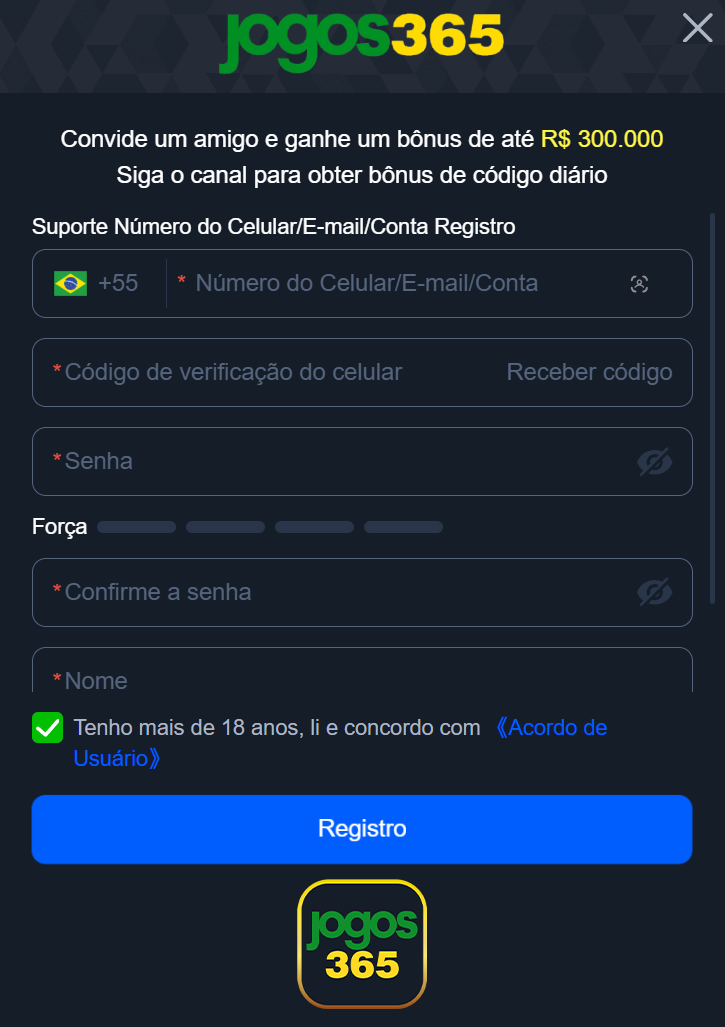Click the account scan icon in phone field

pyautogui.click(x=640, y=283)
